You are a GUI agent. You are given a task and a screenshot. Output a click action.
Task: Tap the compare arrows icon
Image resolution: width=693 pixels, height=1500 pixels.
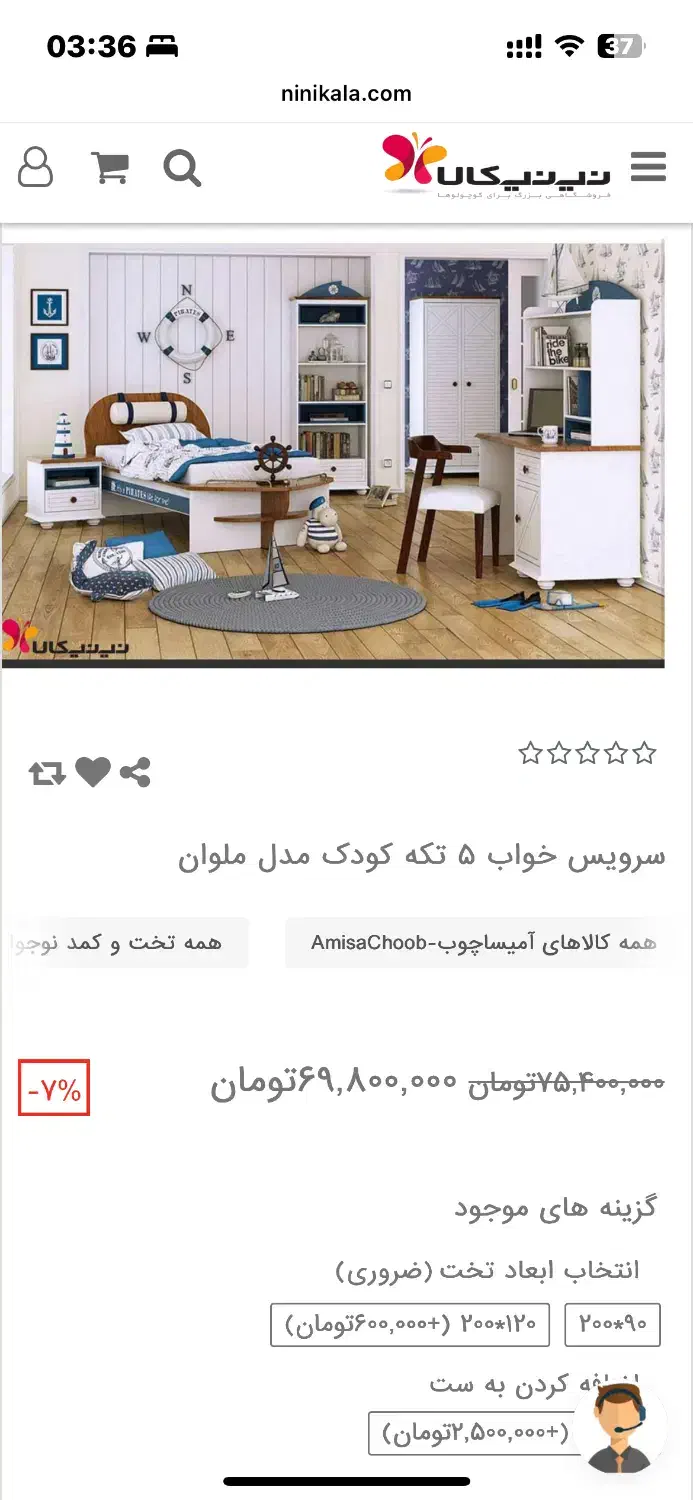point(47,773)
